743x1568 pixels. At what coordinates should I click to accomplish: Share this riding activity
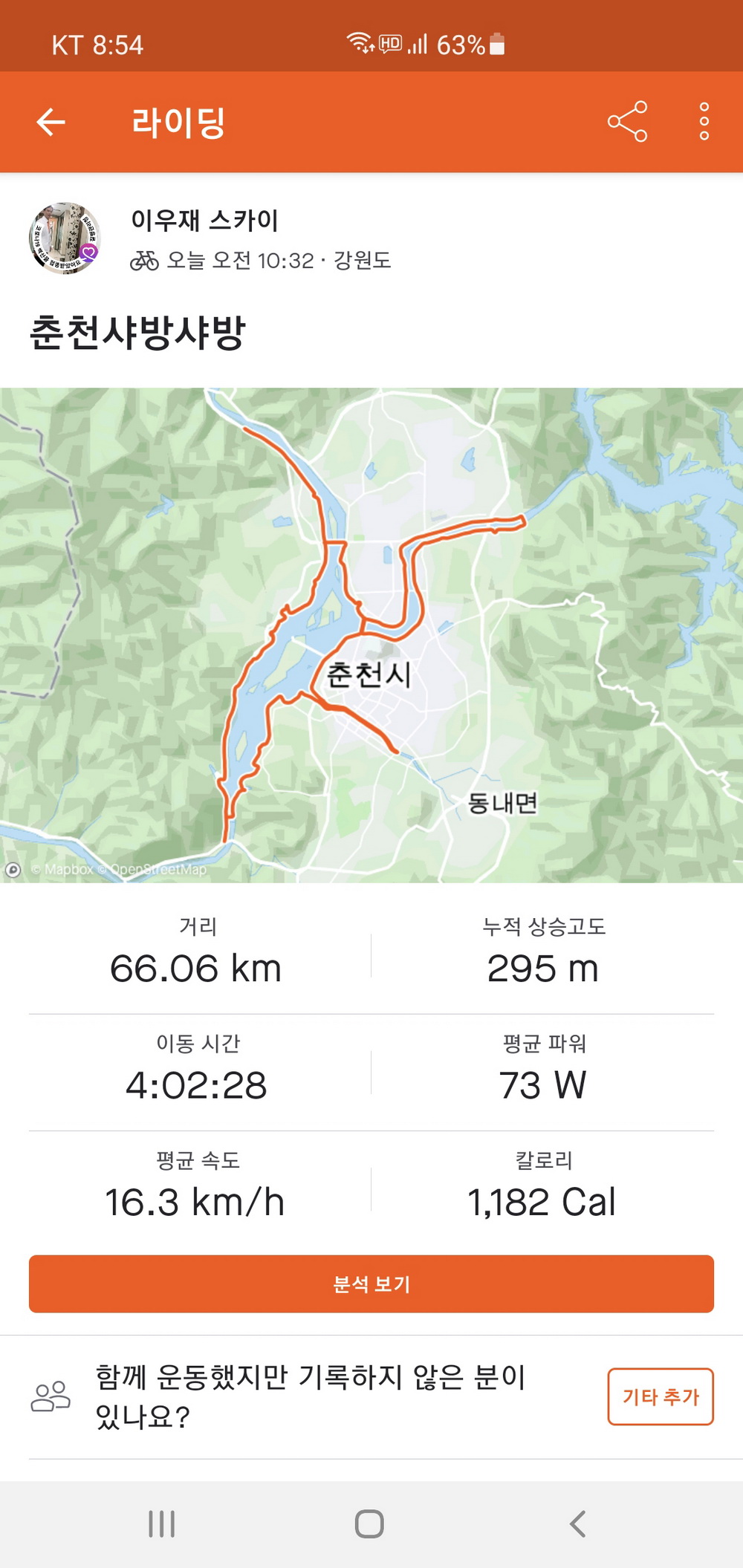(x=627, y=122)
